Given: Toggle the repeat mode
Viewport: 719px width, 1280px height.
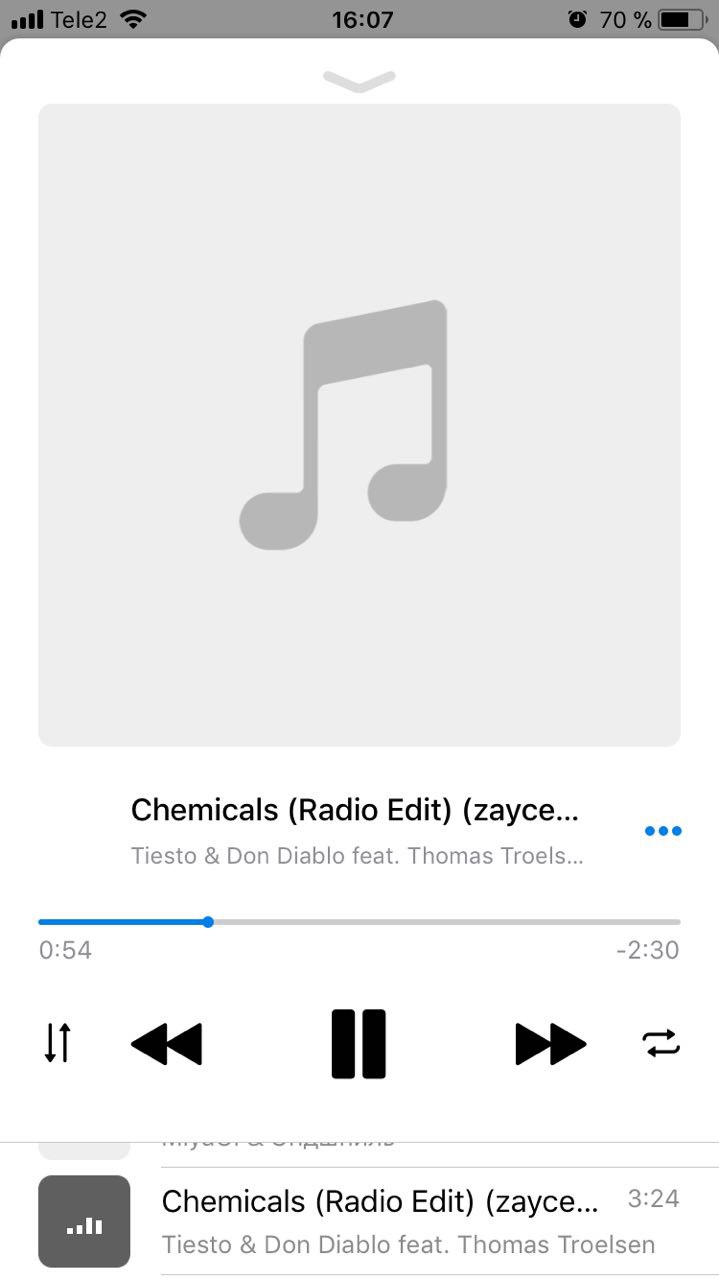Looking at the screenshot, I should click(x=661, y=1044).
